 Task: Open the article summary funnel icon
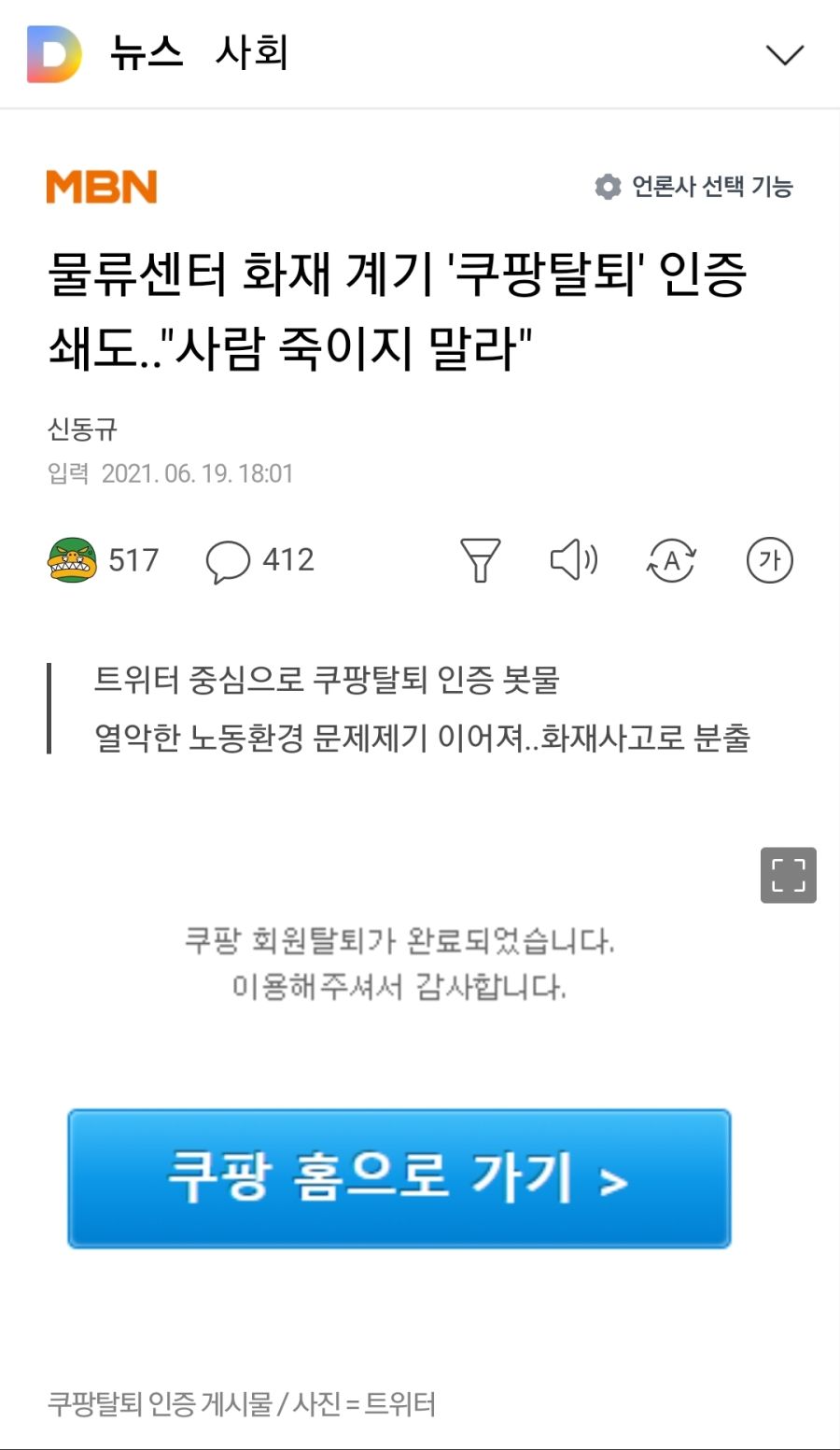pyautogui.click(x=481, y=560)
